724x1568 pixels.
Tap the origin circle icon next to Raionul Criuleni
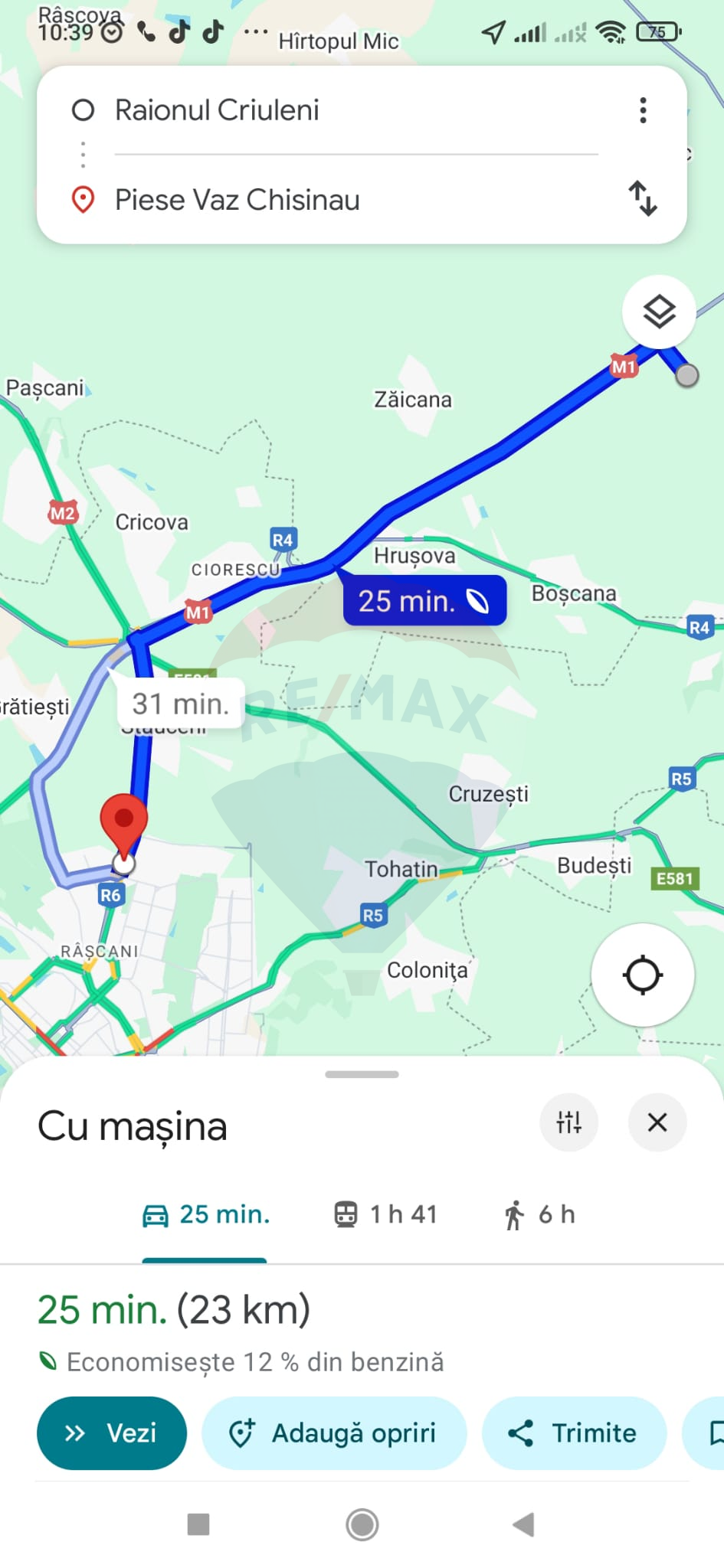pyautogui.click(x=83, y=109)
